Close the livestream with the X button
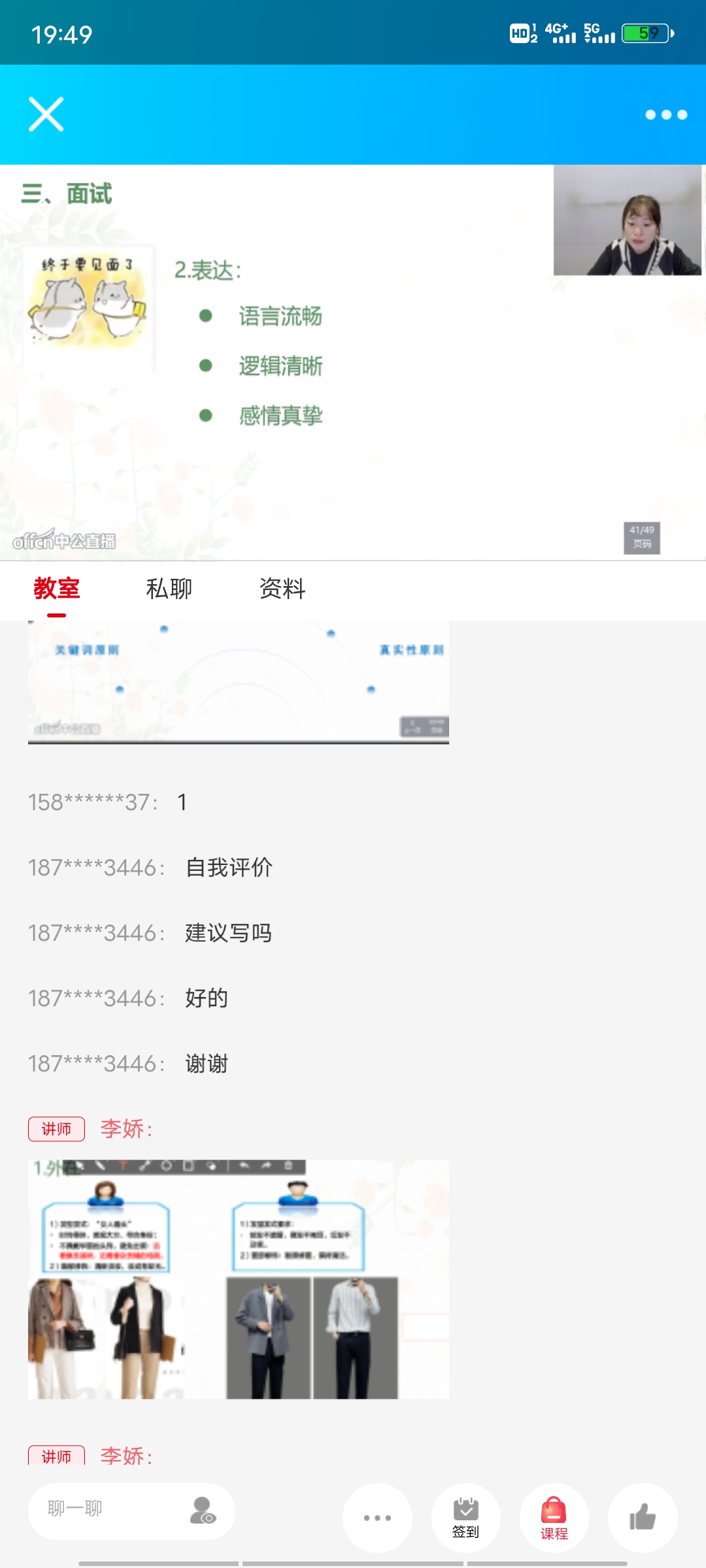 pos(47,114)
